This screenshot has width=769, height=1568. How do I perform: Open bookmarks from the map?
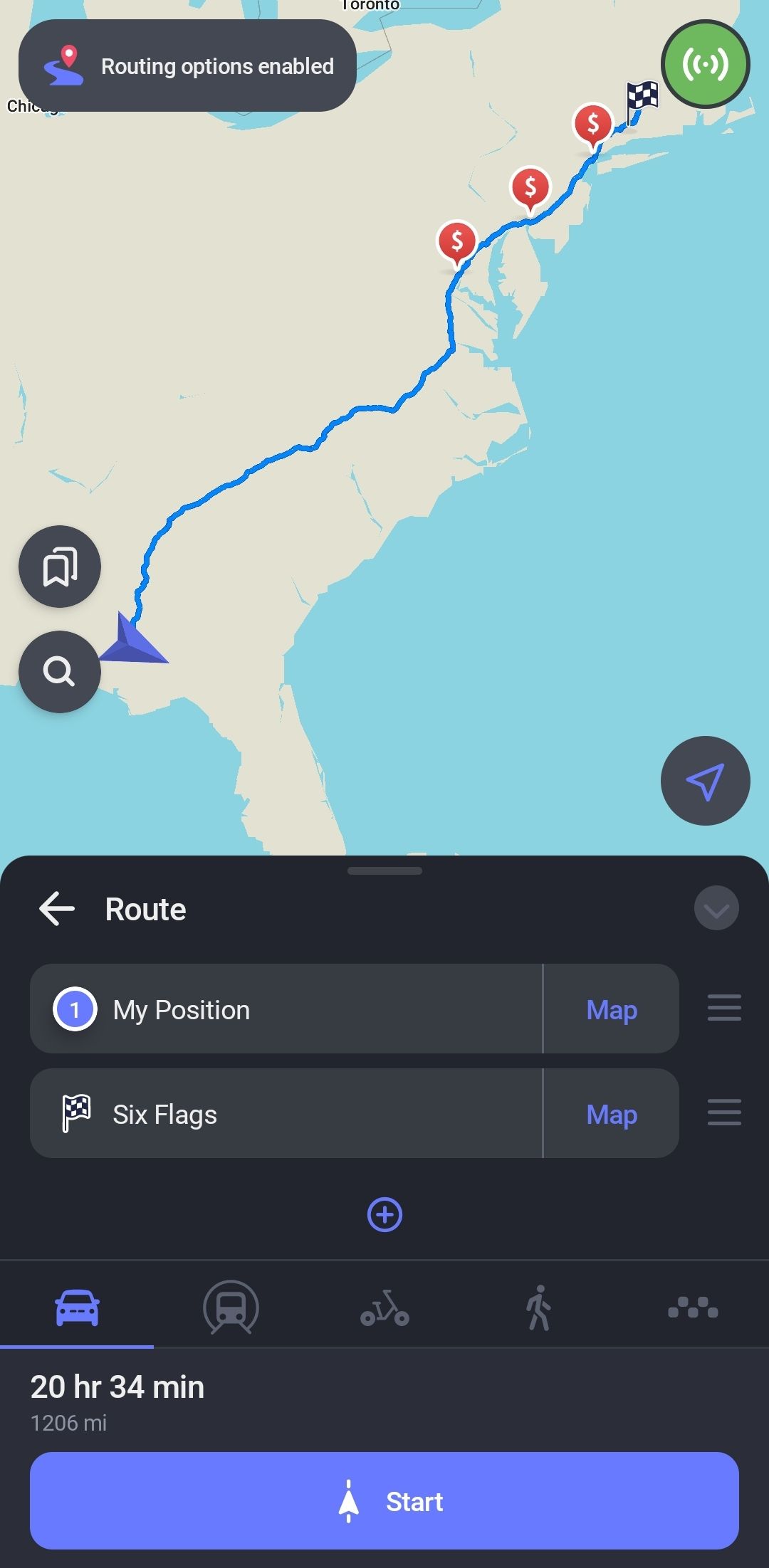(x=60, y=567)
